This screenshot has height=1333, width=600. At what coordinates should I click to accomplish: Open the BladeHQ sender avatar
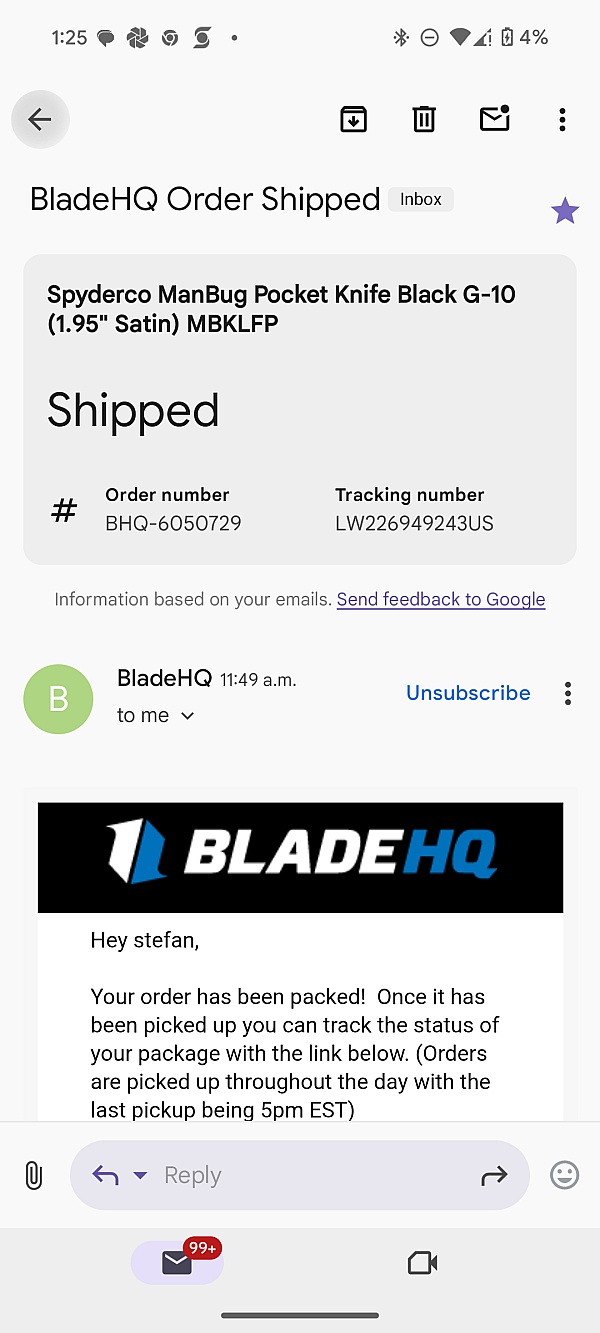pos(58,699)
